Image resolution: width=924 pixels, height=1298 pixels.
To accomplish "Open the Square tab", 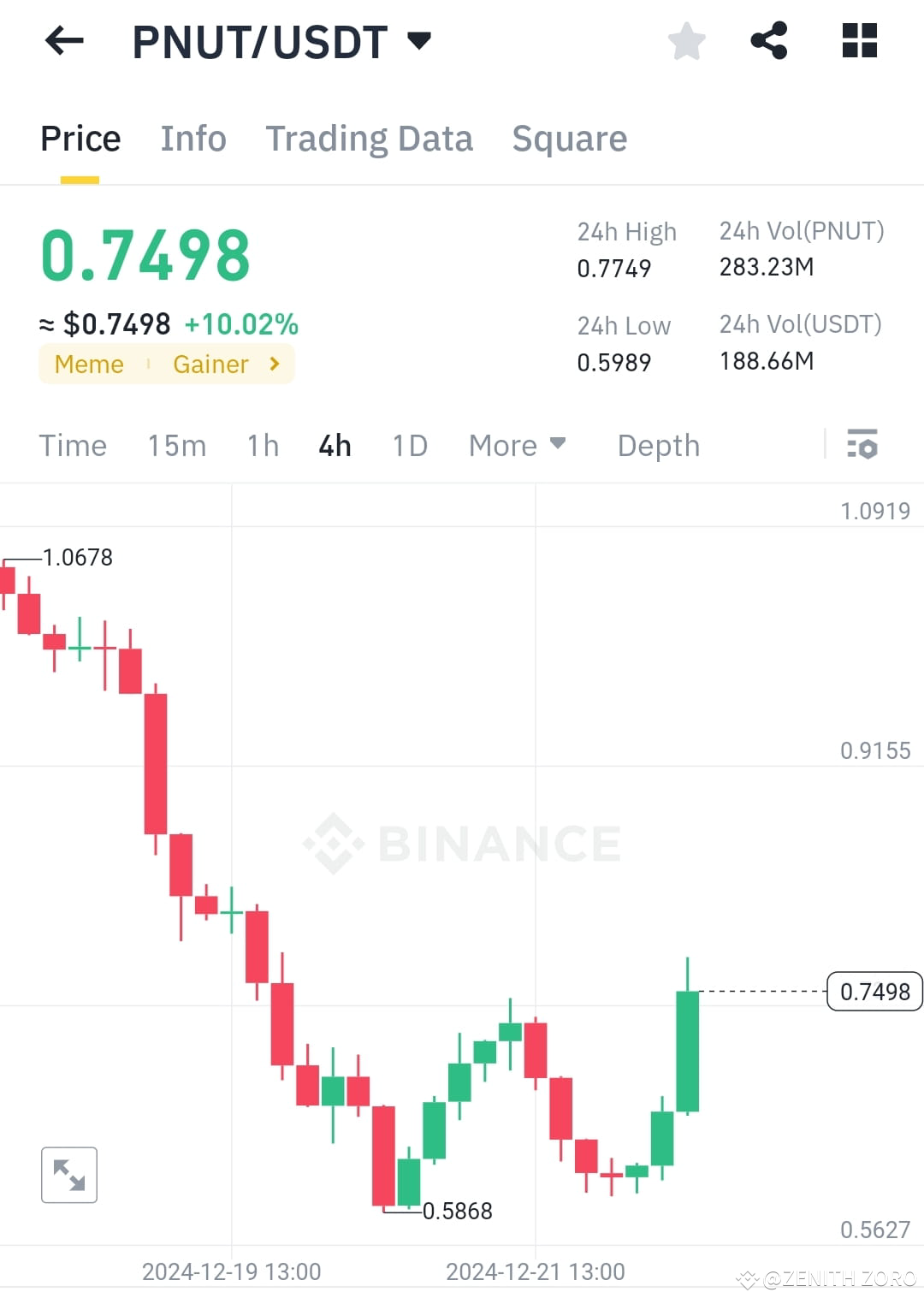I will click(569, 138).
